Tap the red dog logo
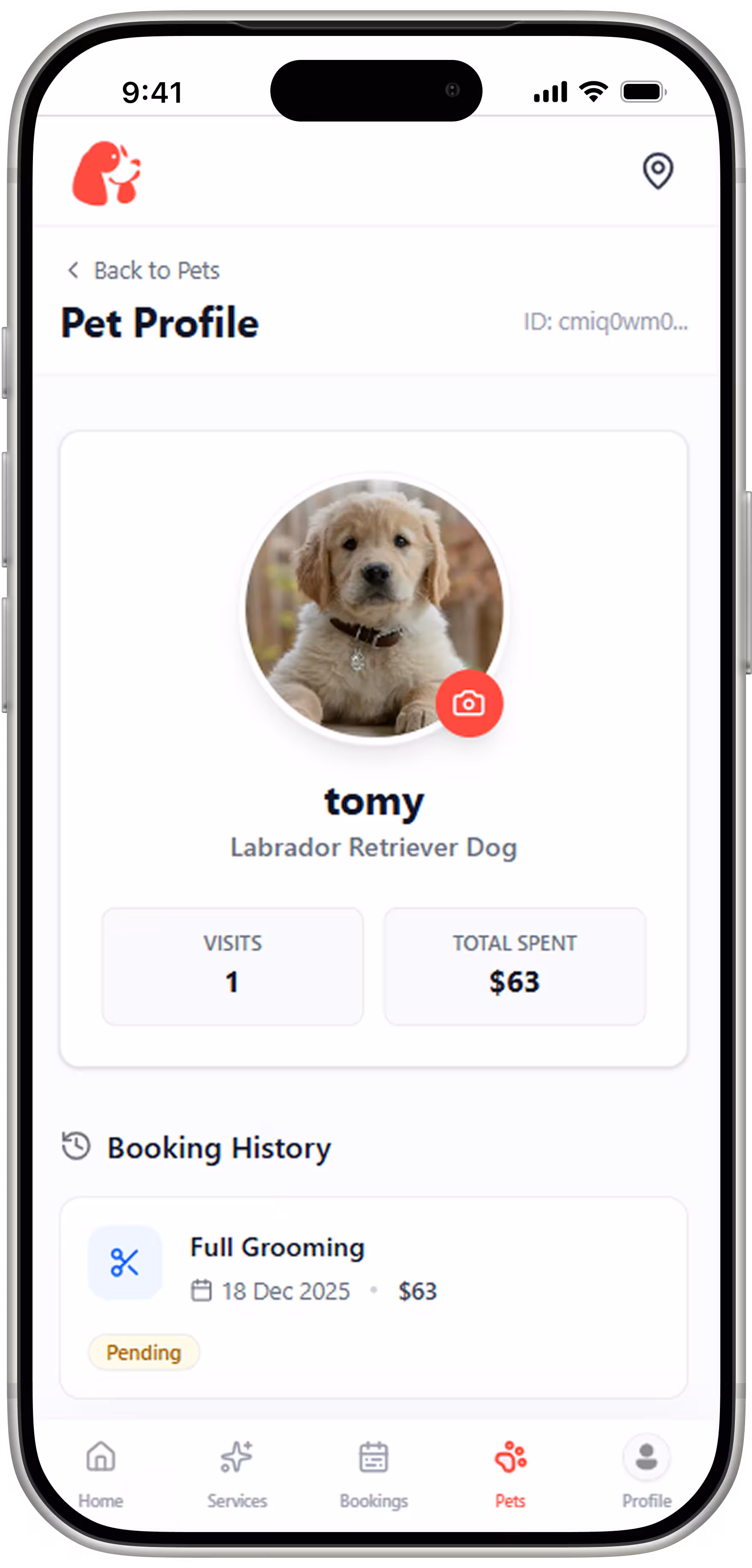The width and height of the screenshot is (752, 1568). pyautogui.click(x=107, y=173)
